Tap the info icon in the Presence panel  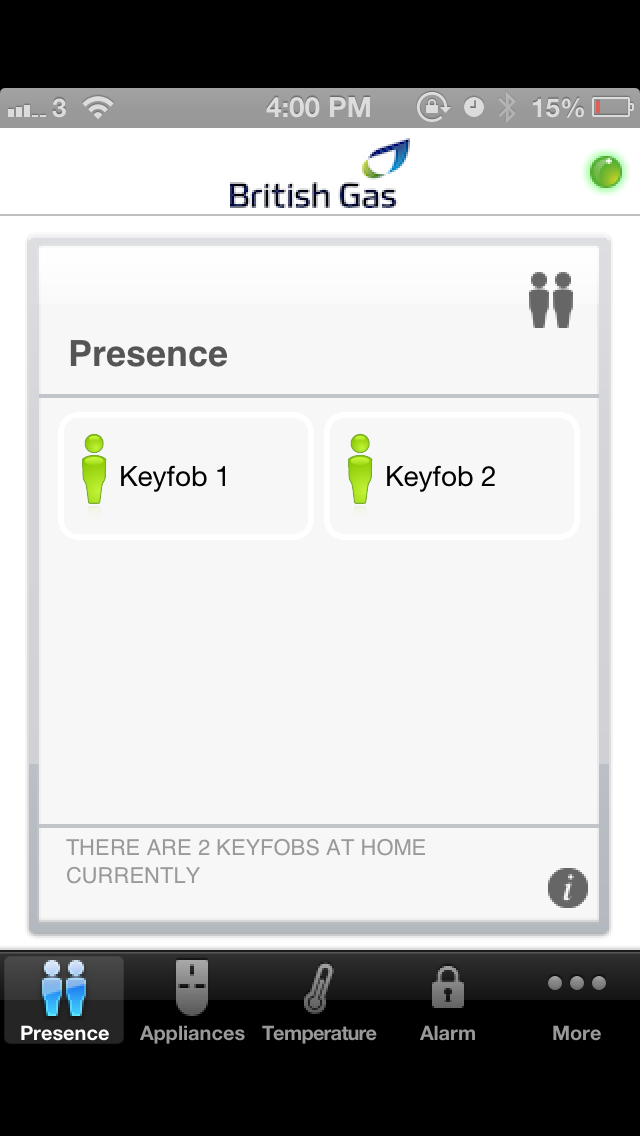point(567,887)
